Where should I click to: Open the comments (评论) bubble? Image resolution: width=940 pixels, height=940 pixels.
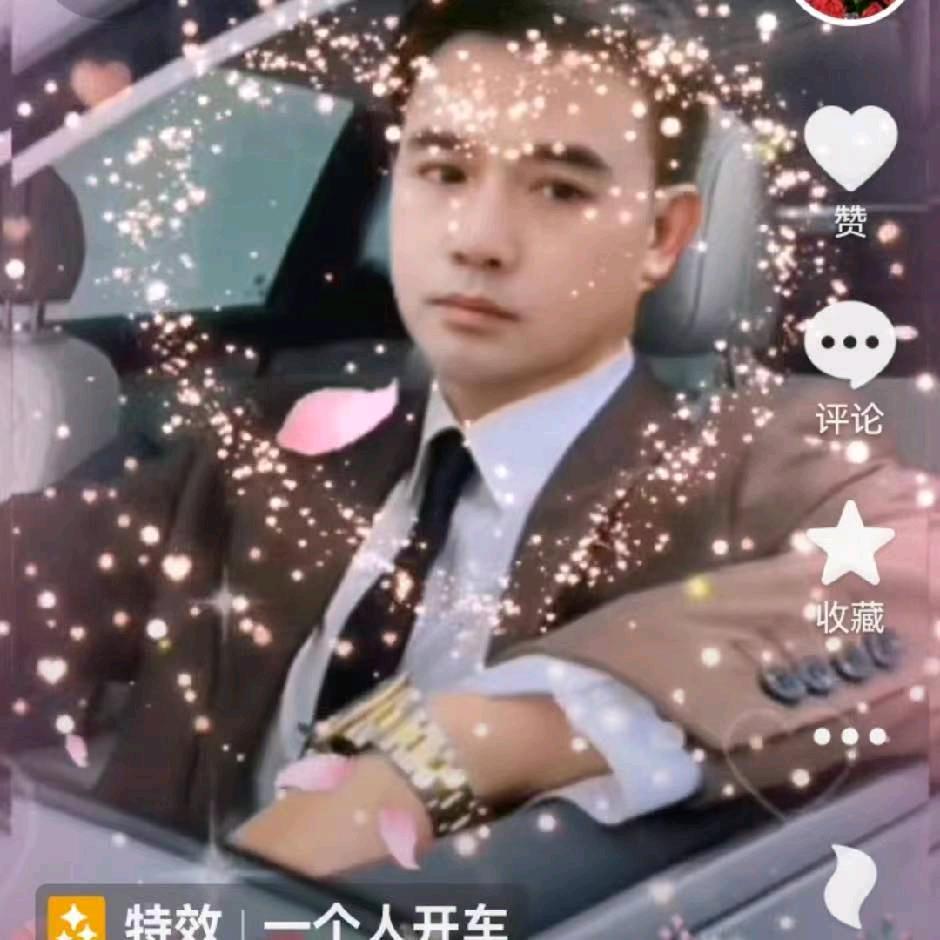pyautogui.click(x=850, y=344)
